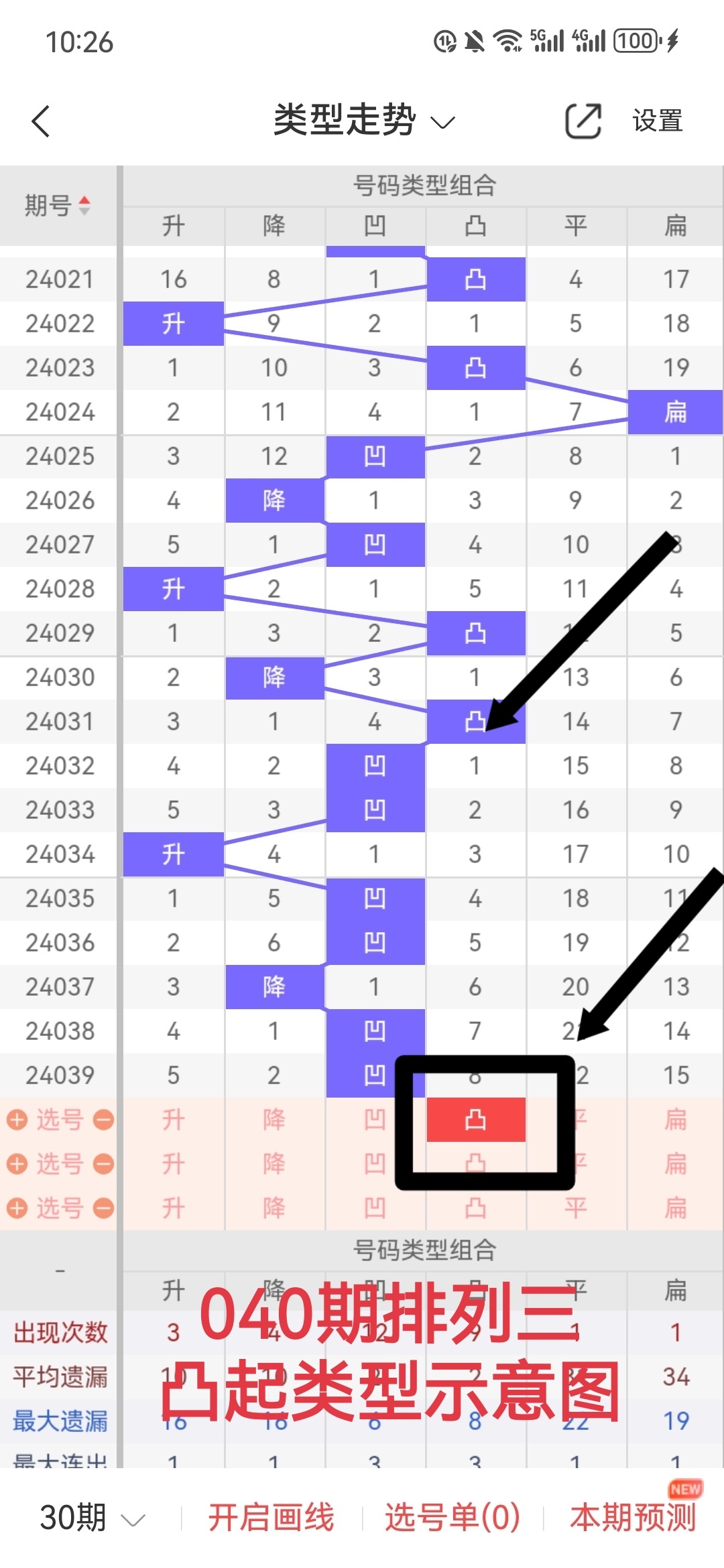Image resolution: width=724 pixels, height=1568 pixels.
Task: Share this trend chart
Action: tap(583, 121)
